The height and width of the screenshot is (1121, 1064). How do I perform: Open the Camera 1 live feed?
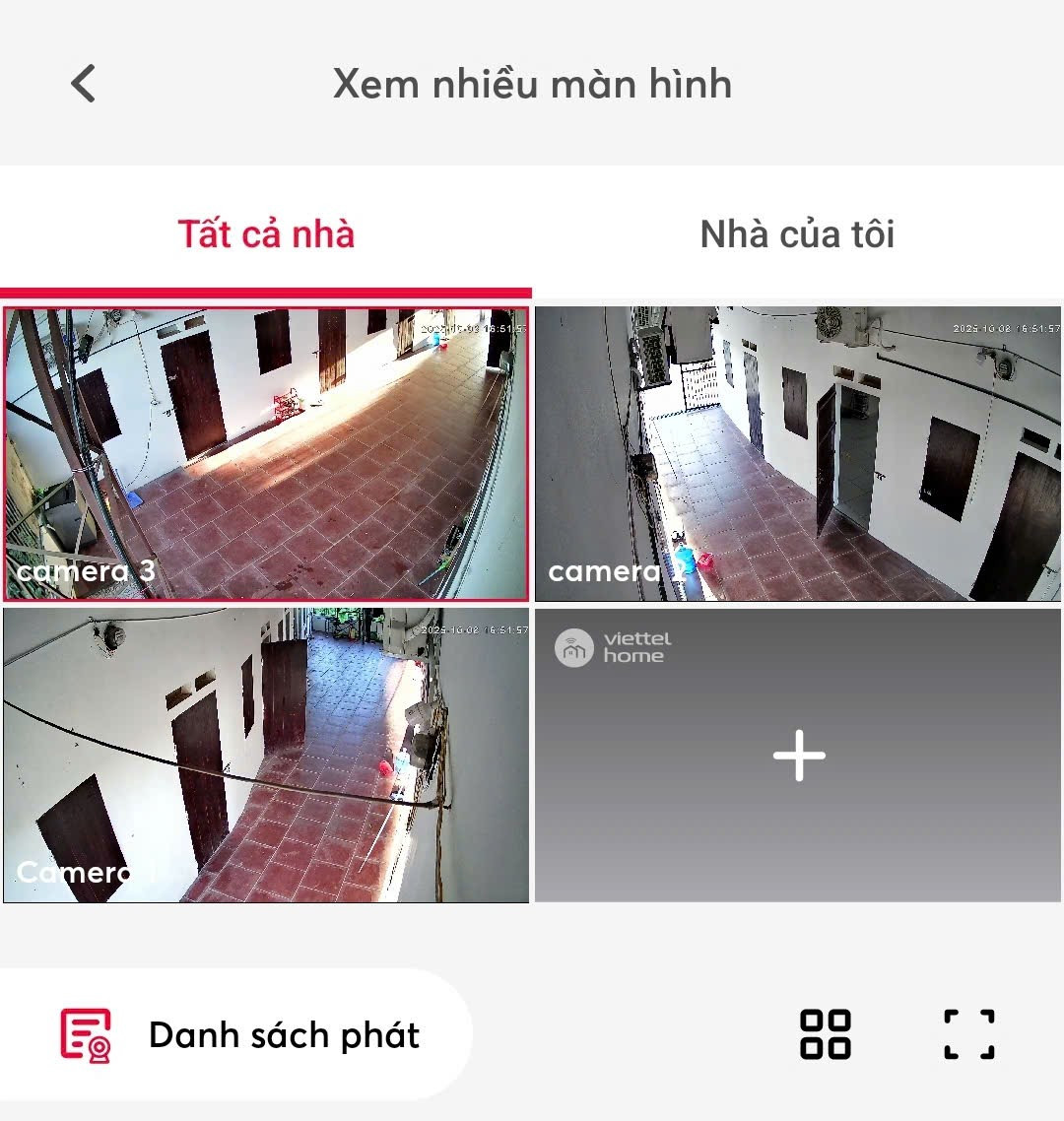click(266, 755)
